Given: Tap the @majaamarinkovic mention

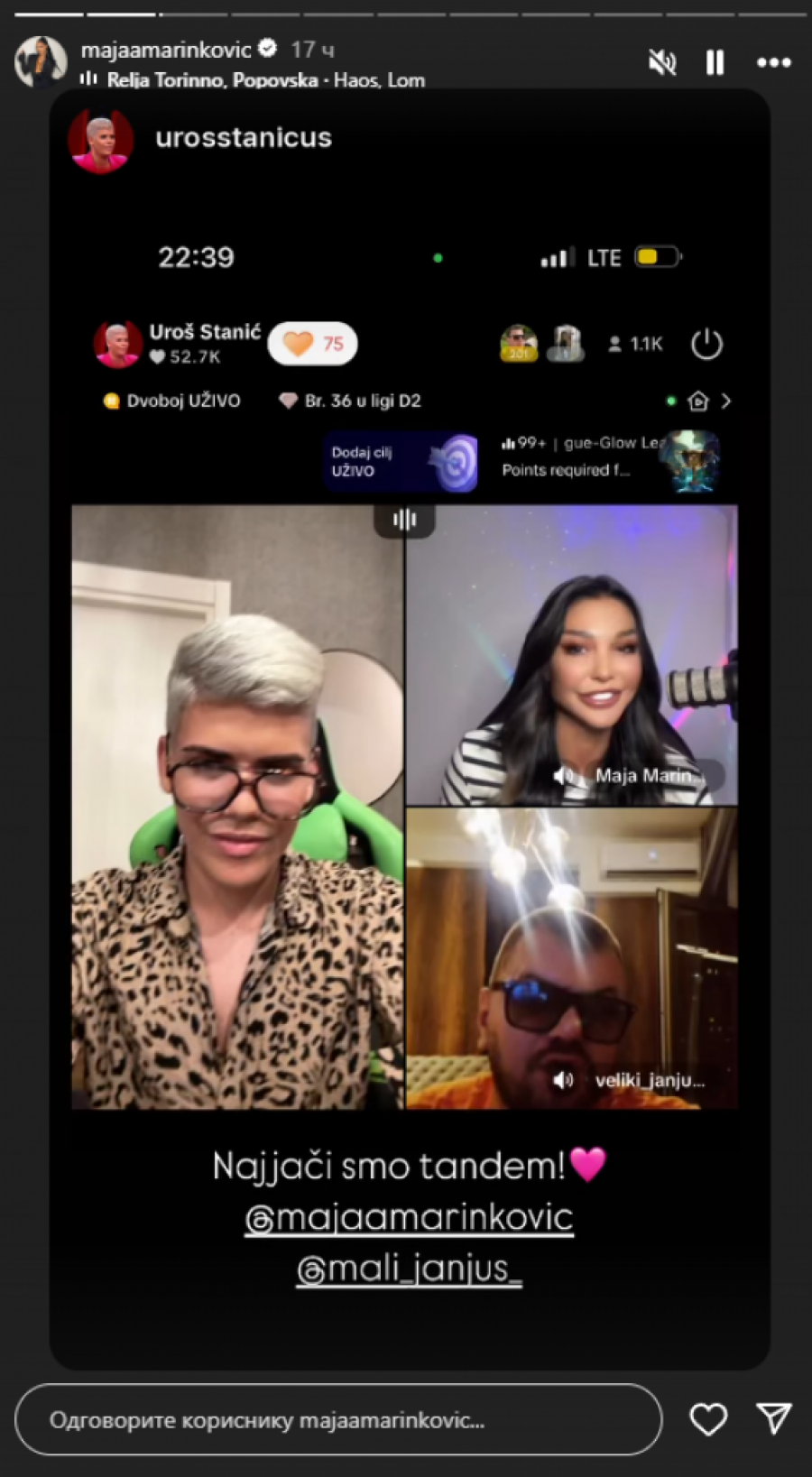Looking at the screenshot, I should click(409, 1217).
